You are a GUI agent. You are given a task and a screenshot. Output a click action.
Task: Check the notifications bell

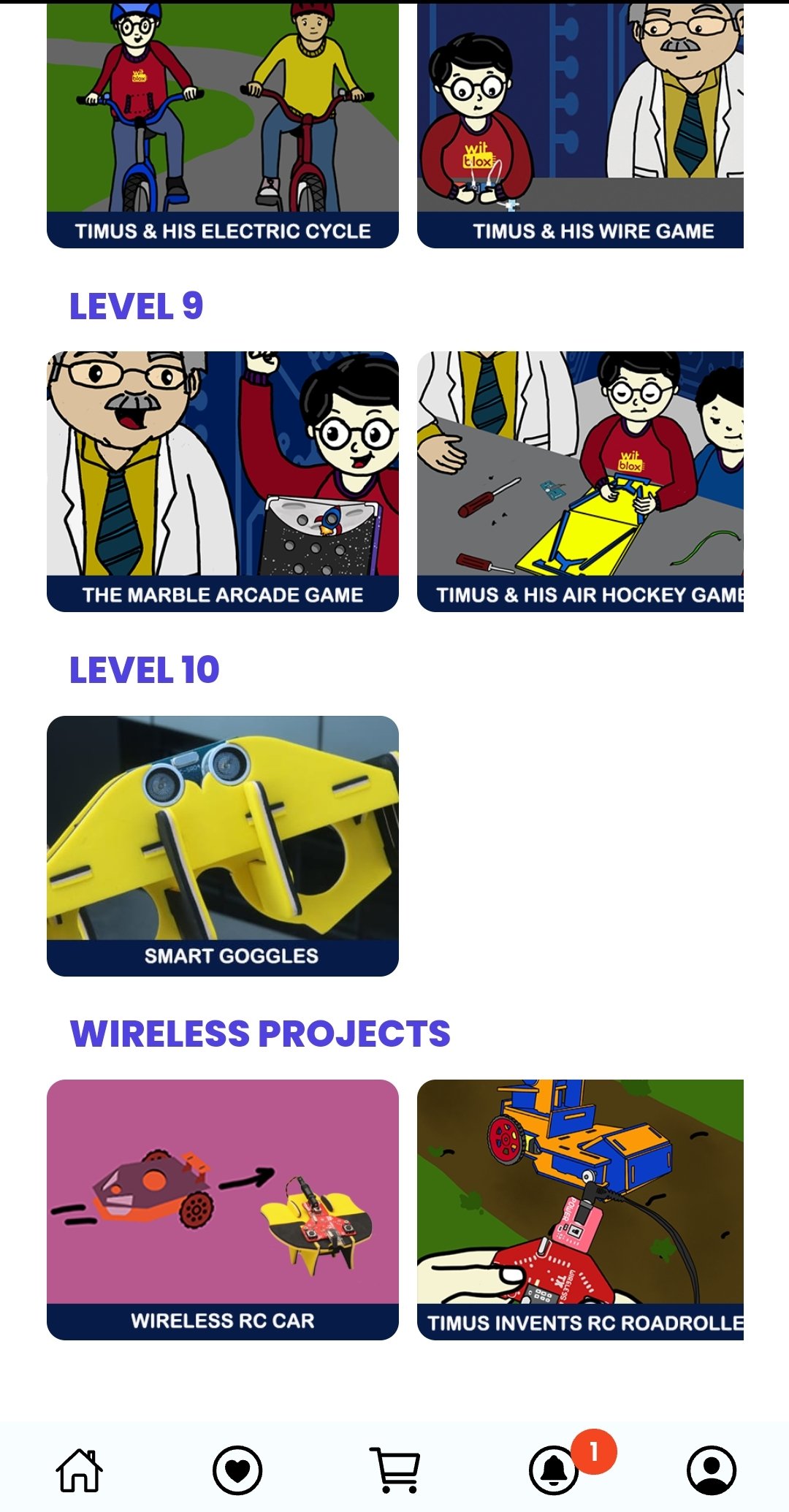click(x=554, y=1470)
